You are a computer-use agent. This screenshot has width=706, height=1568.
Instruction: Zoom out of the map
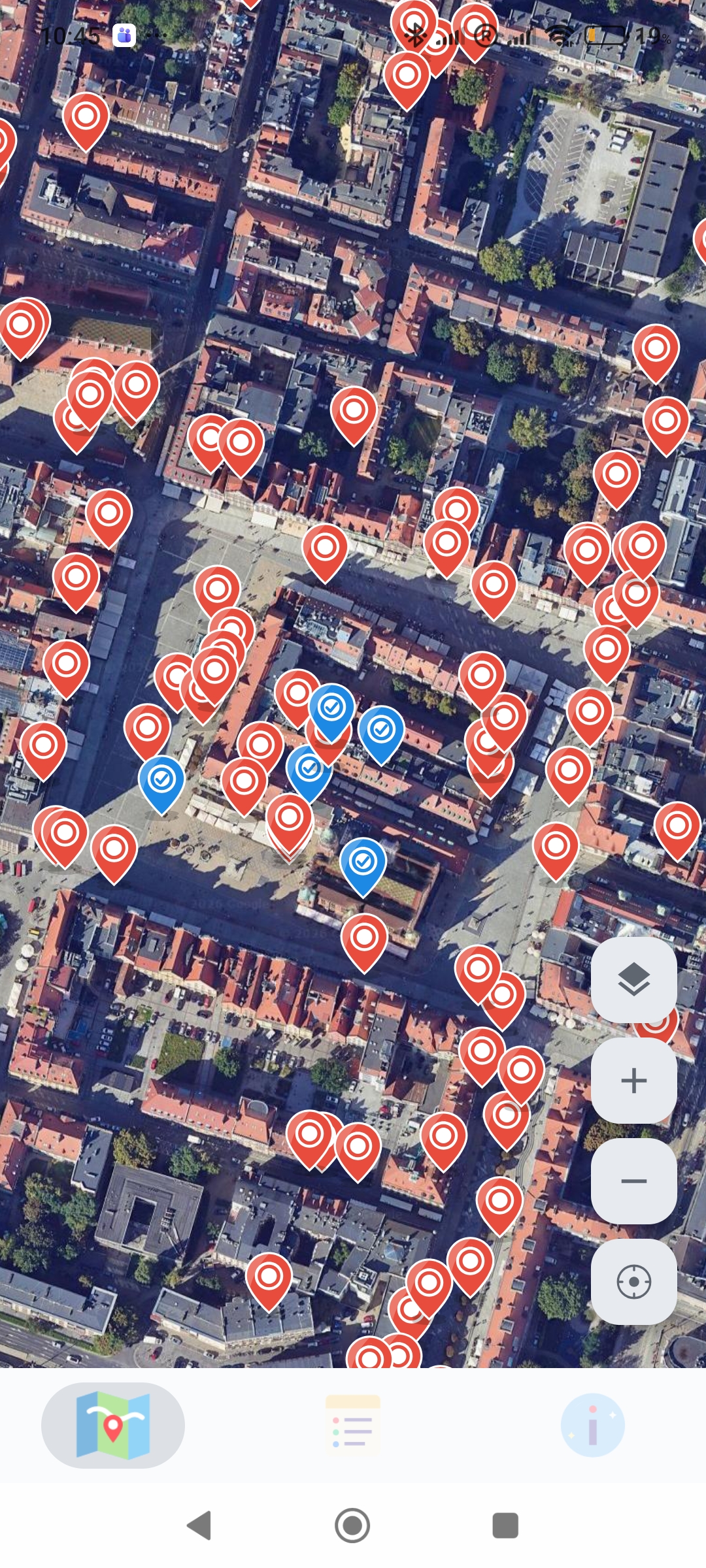pyautogui.click(x=633, y=1181)
